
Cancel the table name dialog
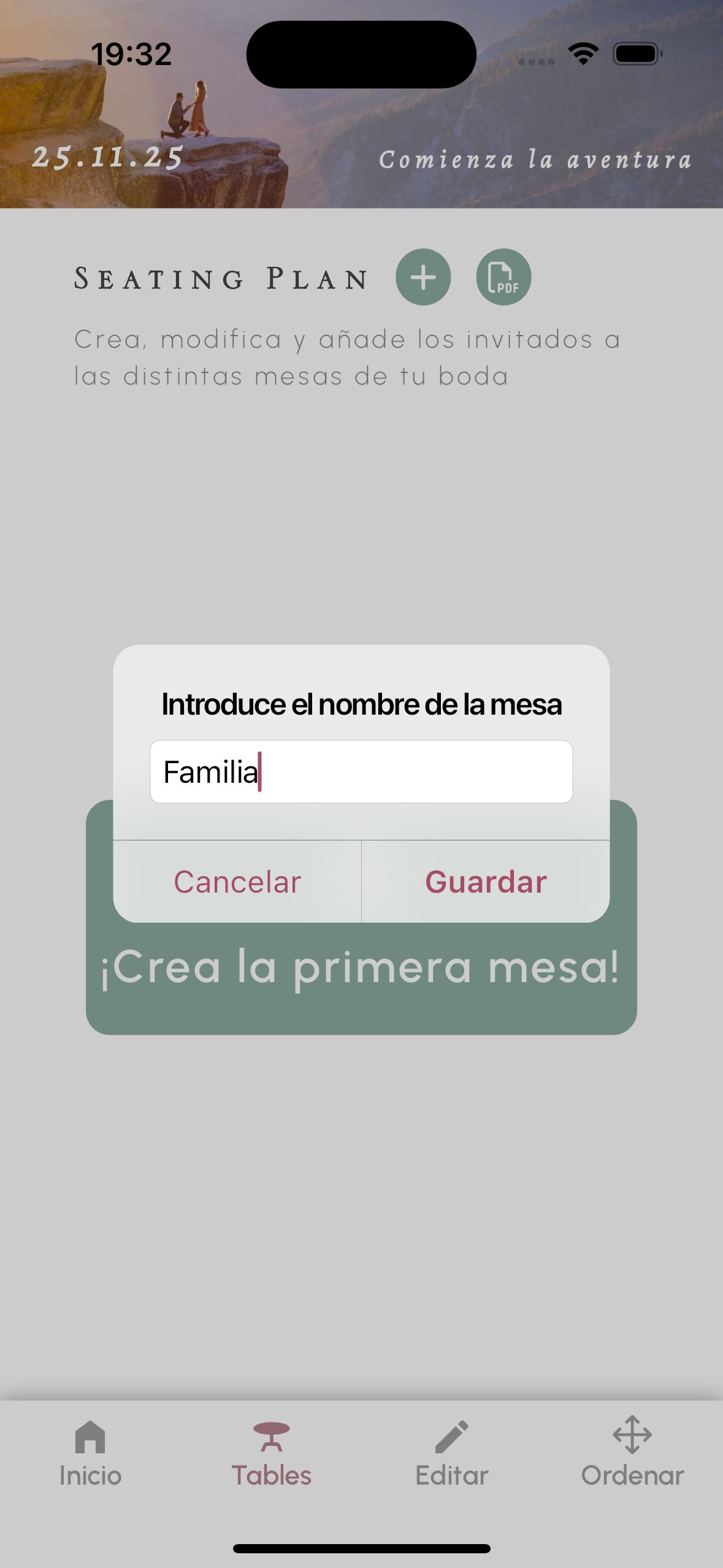click(x=237, y=882)
